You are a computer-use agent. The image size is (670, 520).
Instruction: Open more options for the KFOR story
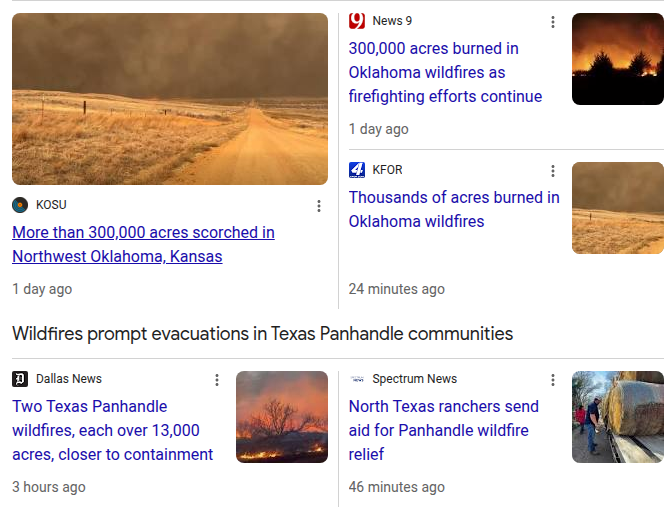553,171
